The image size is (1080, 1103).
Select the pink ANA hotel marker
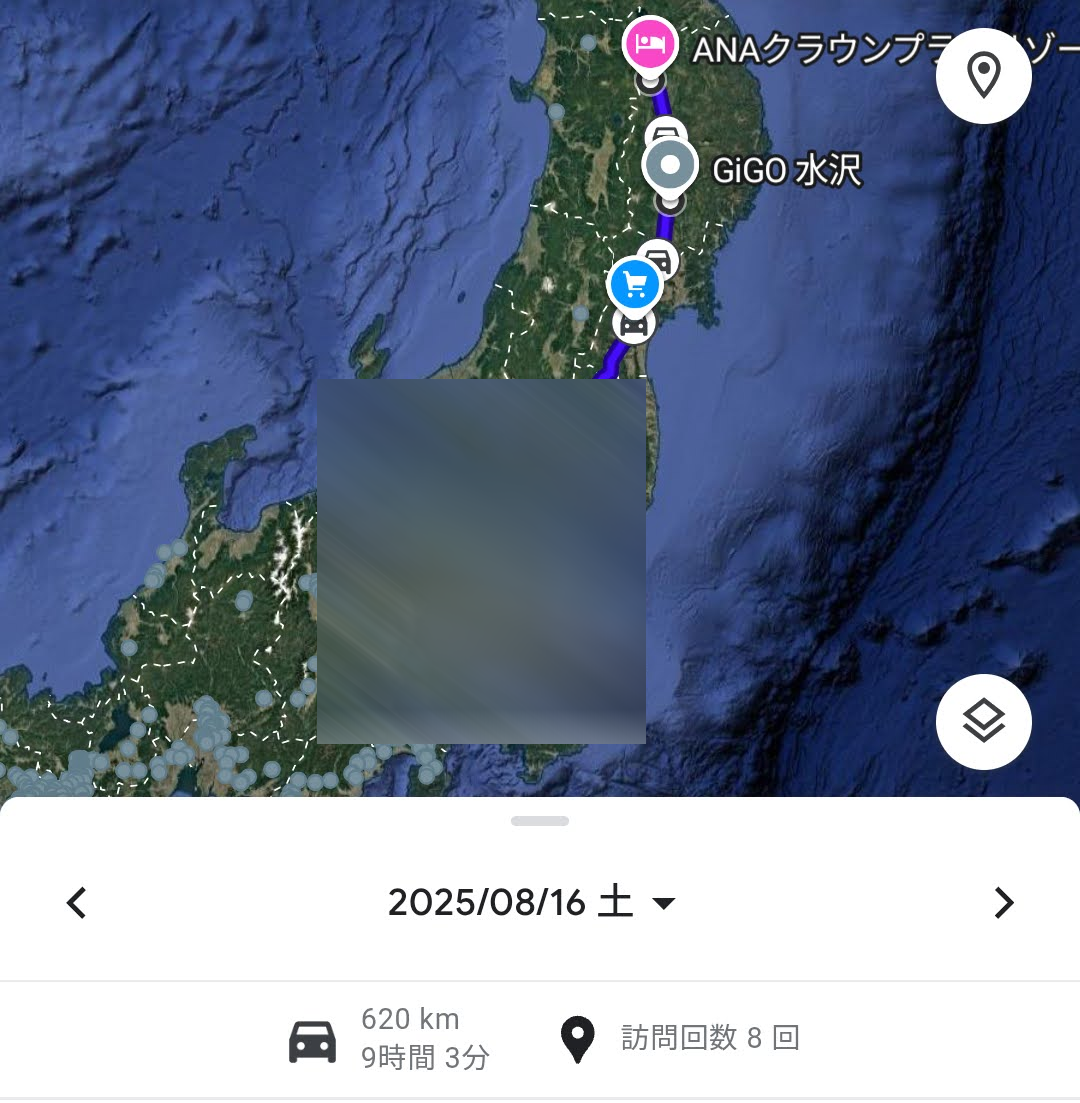(651, 45)
